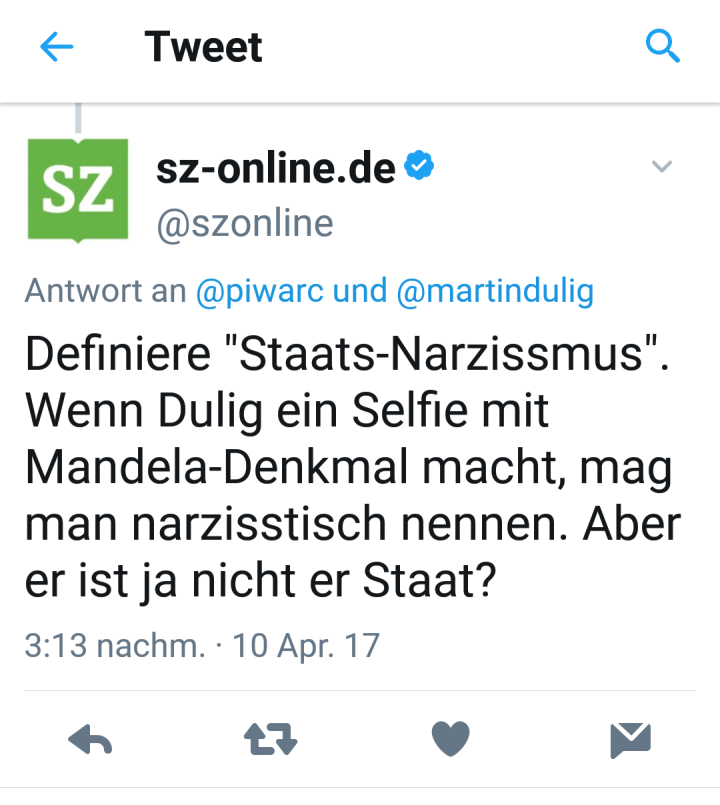
Task: Retweet this tweet
Action: point(270,741)
